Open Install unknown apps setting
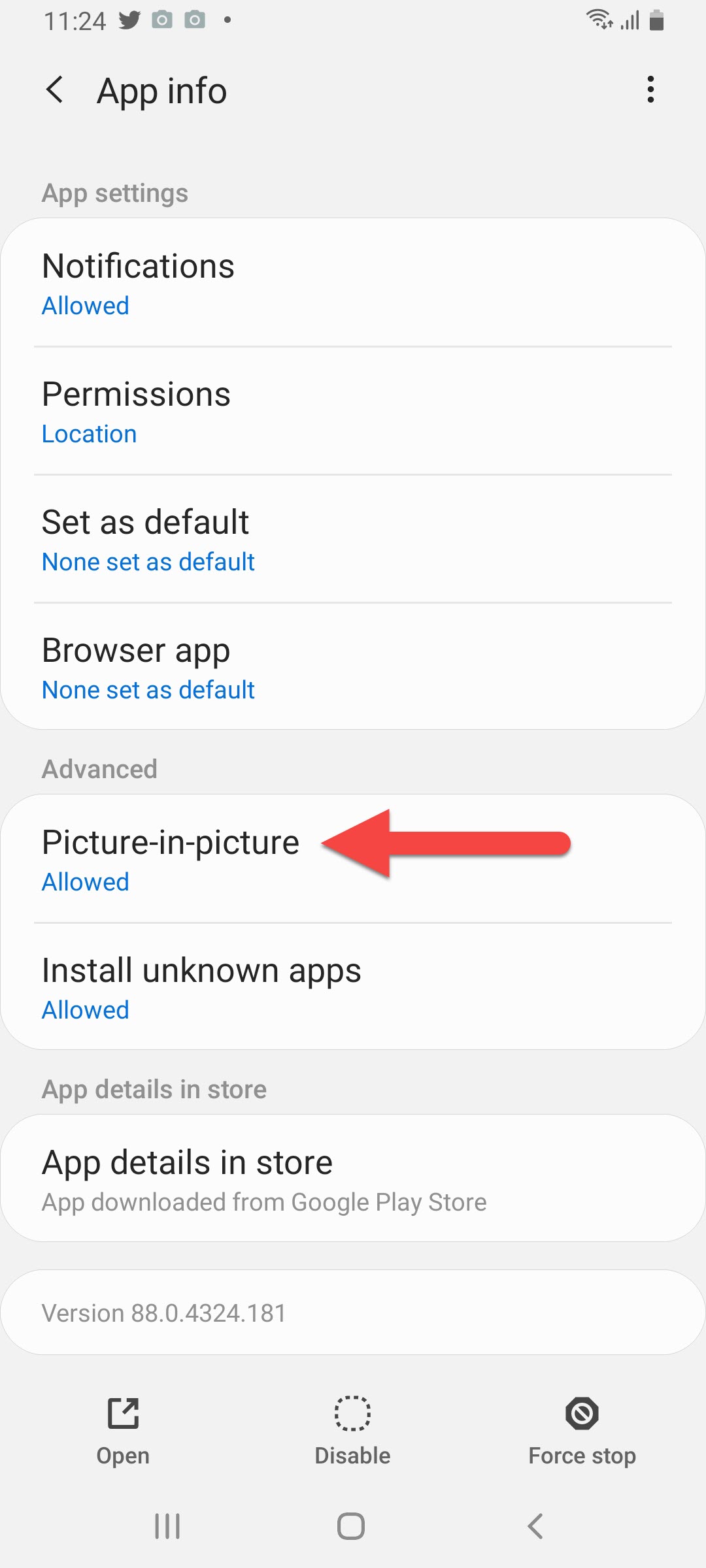The height and width of the screenshot is (1568, 706). (x=353, y=987)
